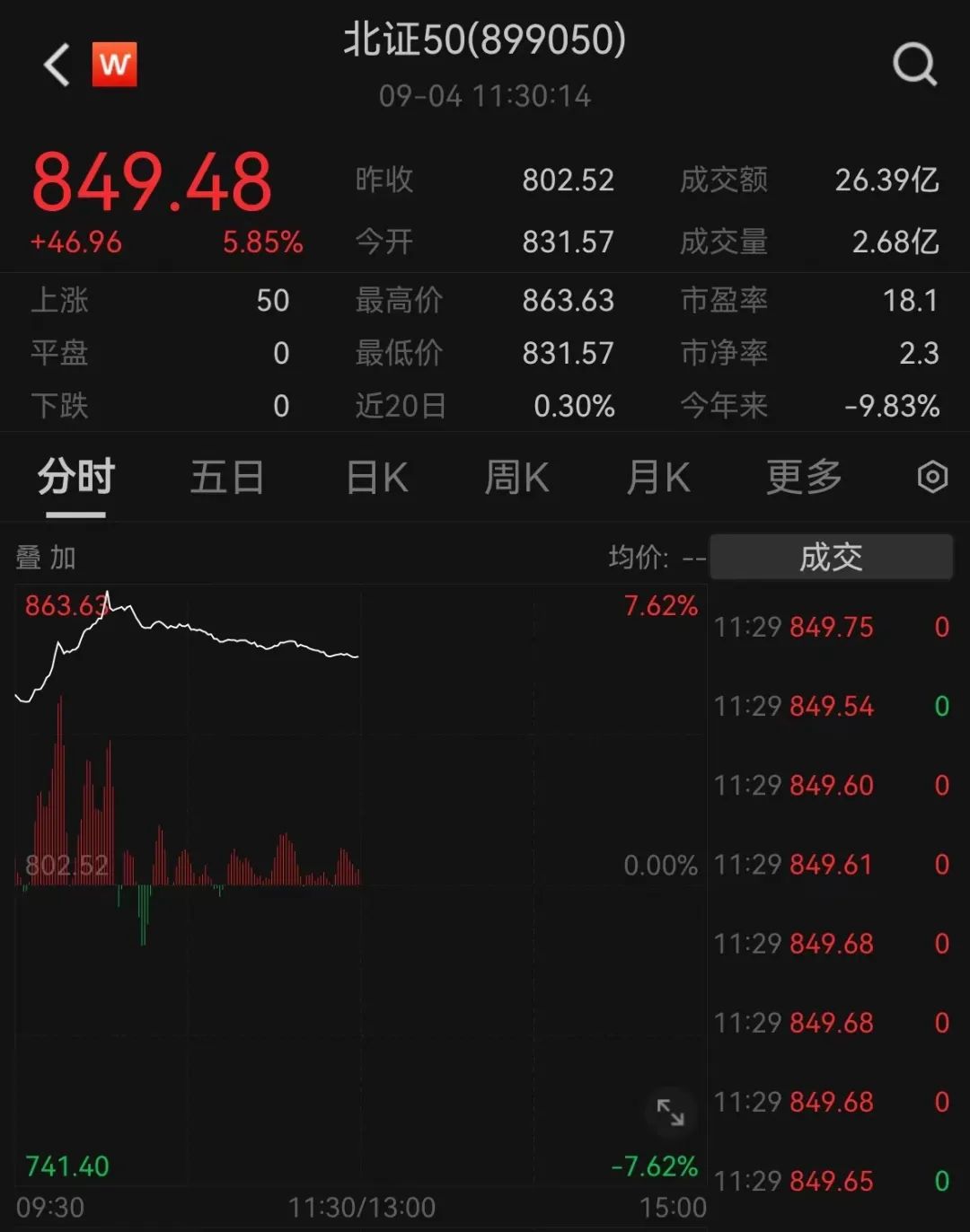Open the 叠加 overlay comparison selector

click(x=45, y=557)
